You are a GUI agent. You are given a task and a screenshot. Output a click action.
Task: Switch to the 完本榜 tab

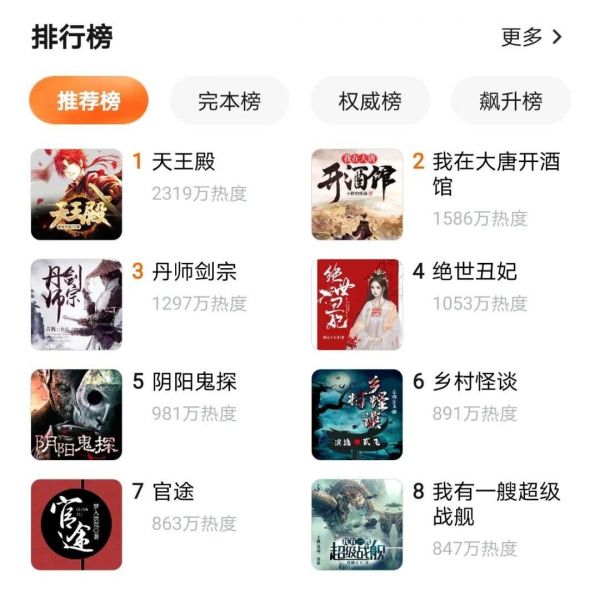[229, 100]
